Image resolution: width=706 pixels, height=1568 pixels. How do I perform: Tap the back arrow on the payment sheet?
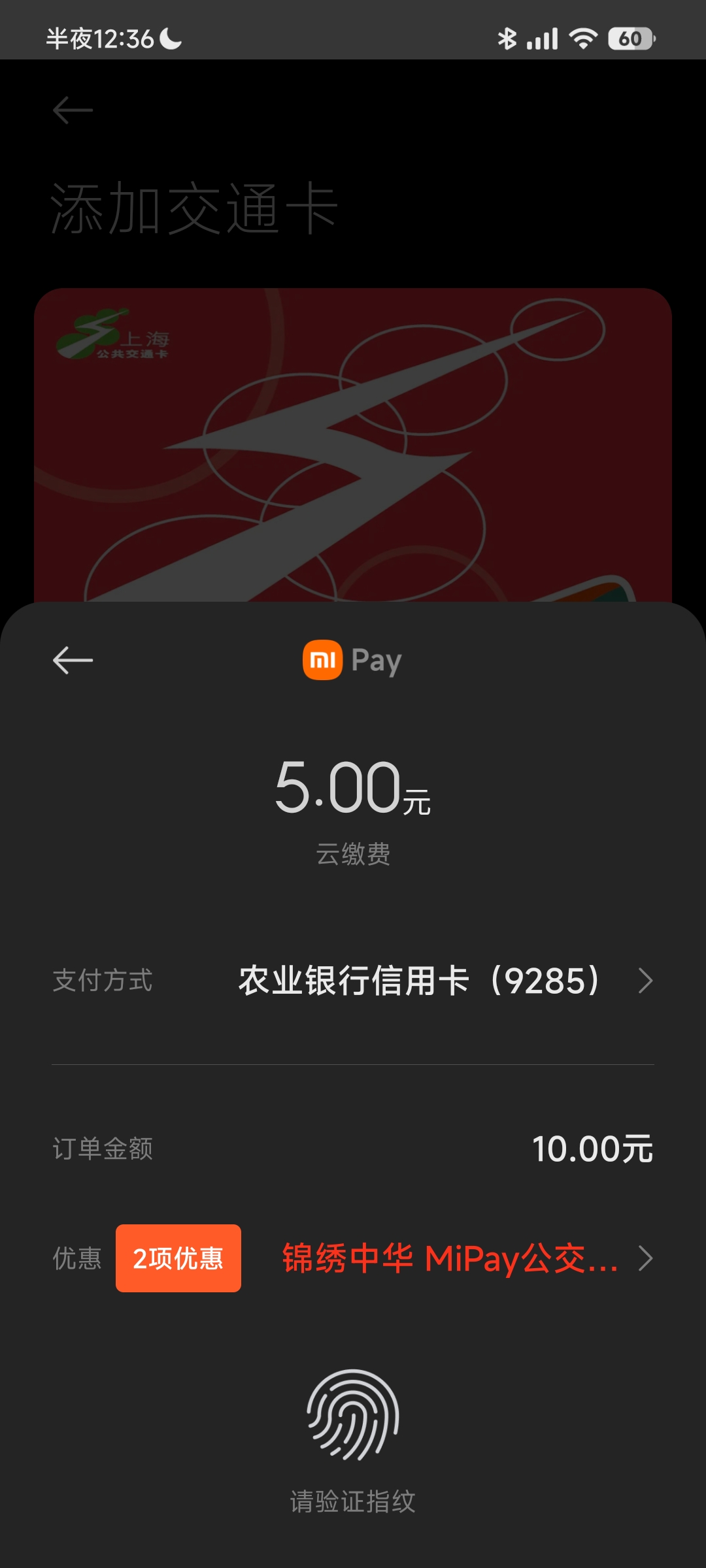click(74, 660)
